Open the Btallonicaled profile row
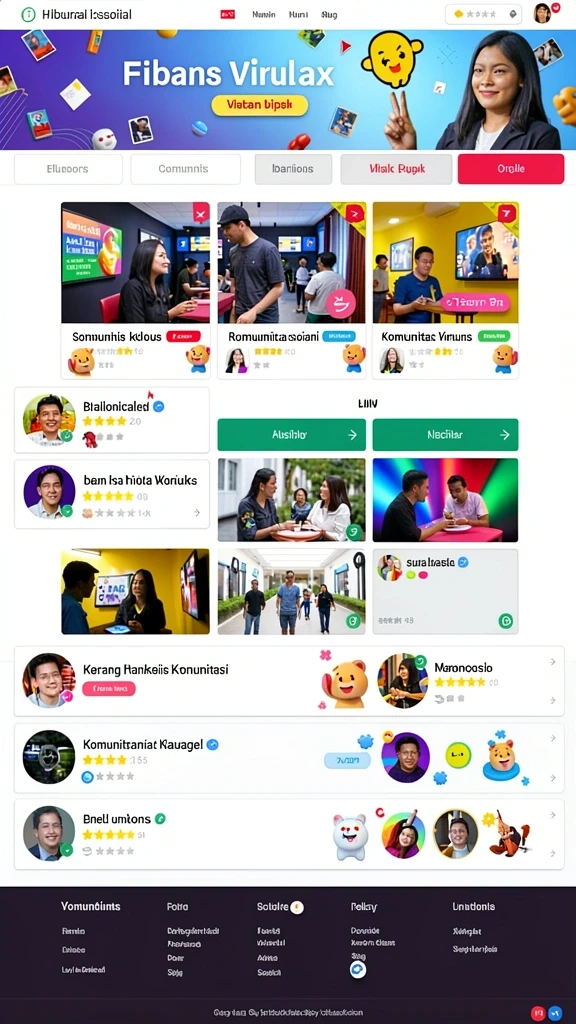Image resolution: width=576 pixels, height=1024 pixels. click(x=112, y=420)
